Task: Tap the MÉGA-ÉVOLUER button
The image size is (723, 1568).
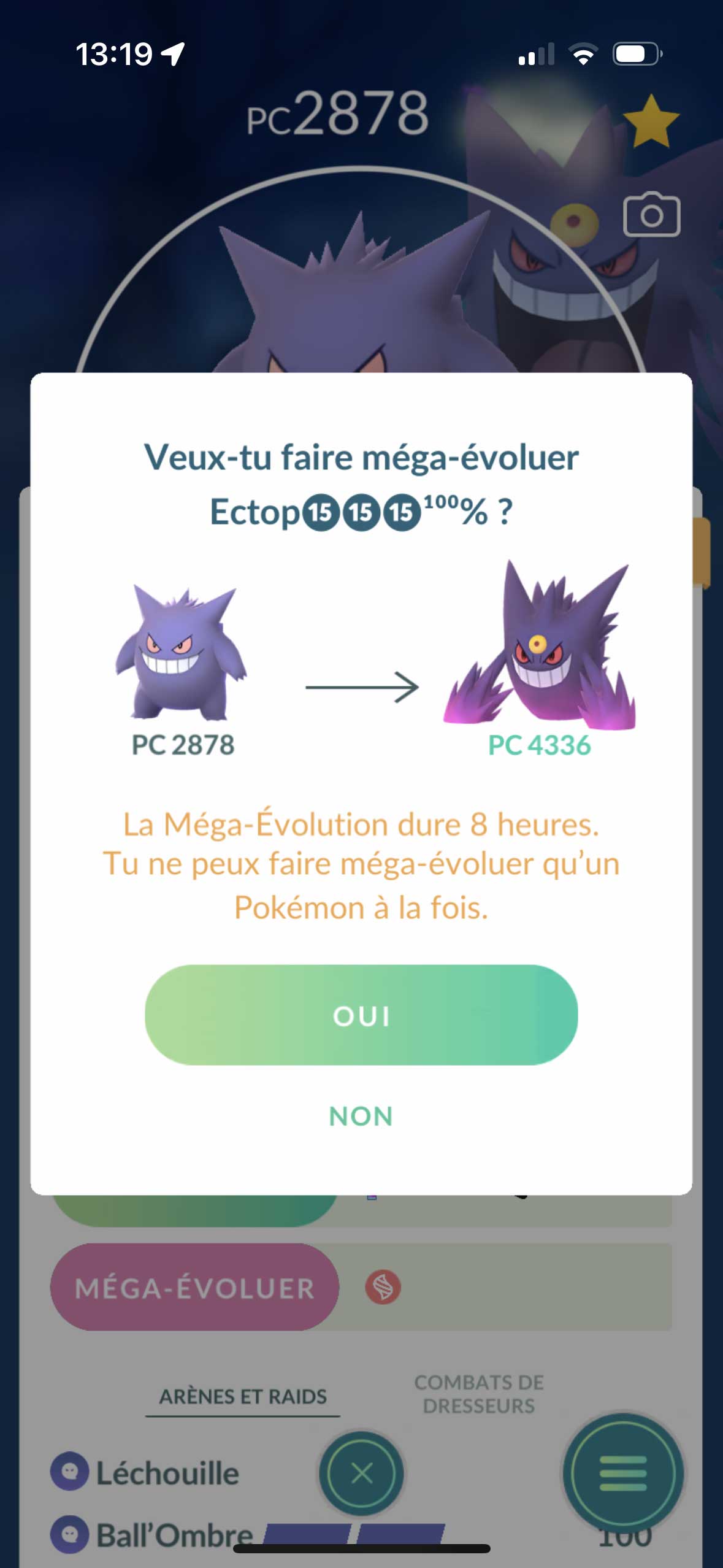Action: click(194, 1288)
